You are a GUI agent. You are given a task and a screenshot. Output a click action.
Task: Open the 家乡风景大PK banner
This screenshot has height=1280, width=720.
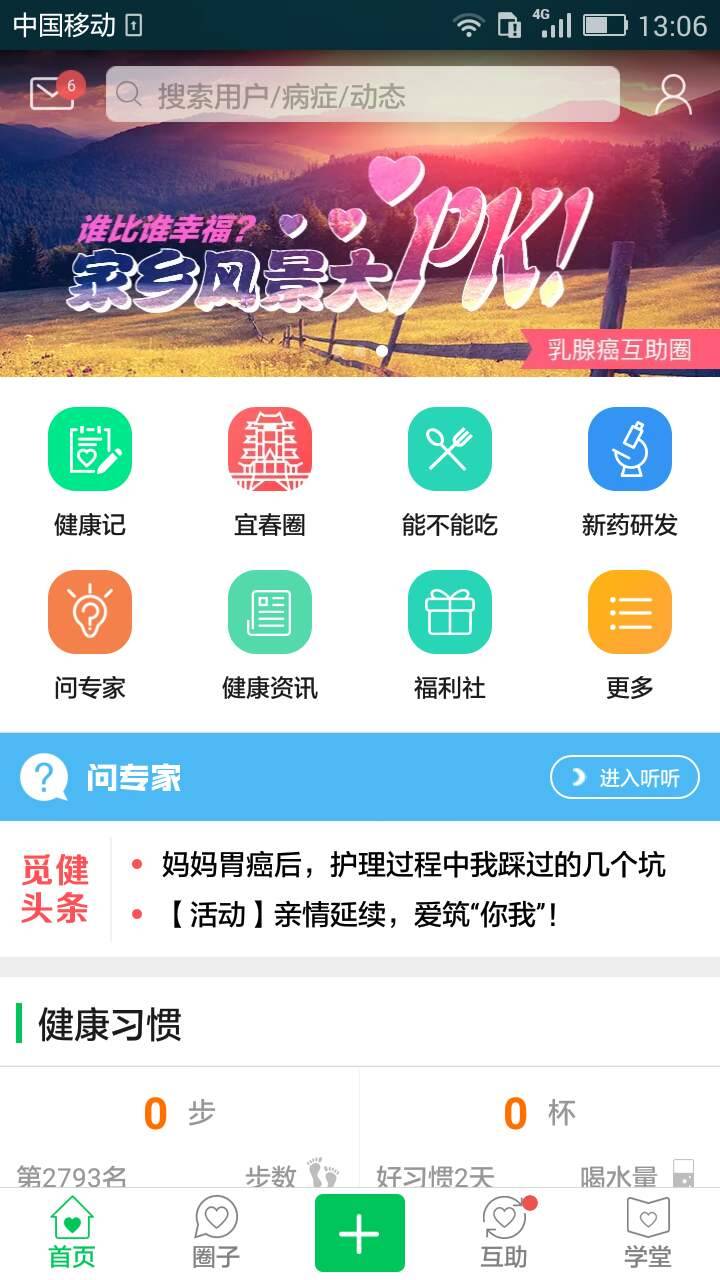tap(360, 250)
